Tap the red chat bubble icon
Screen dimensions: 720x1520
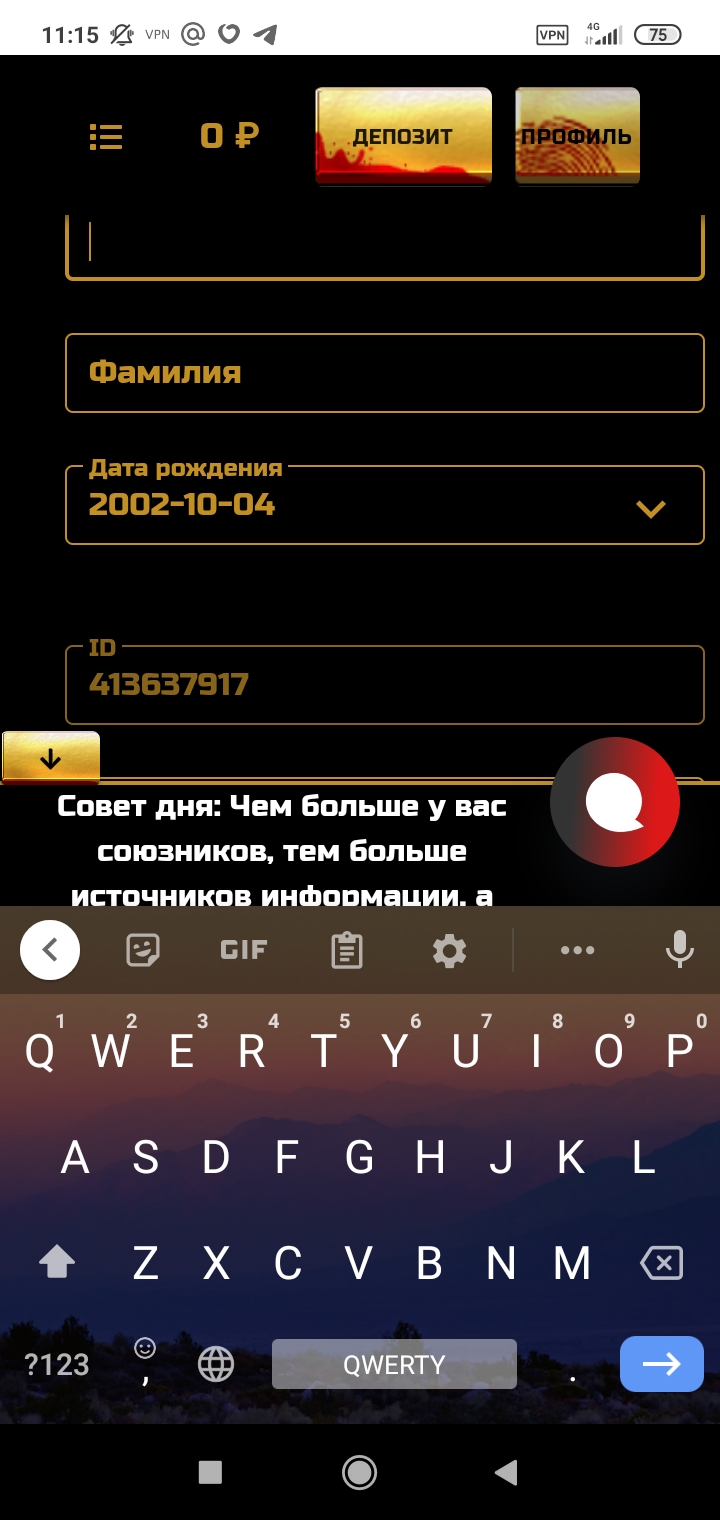tap(614, 802)
